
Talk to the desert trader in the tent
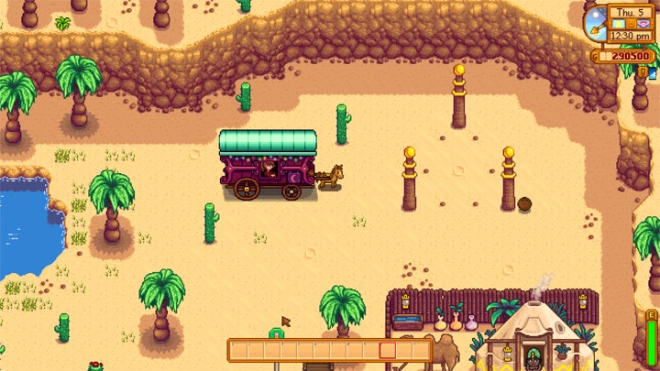(534, 358)
